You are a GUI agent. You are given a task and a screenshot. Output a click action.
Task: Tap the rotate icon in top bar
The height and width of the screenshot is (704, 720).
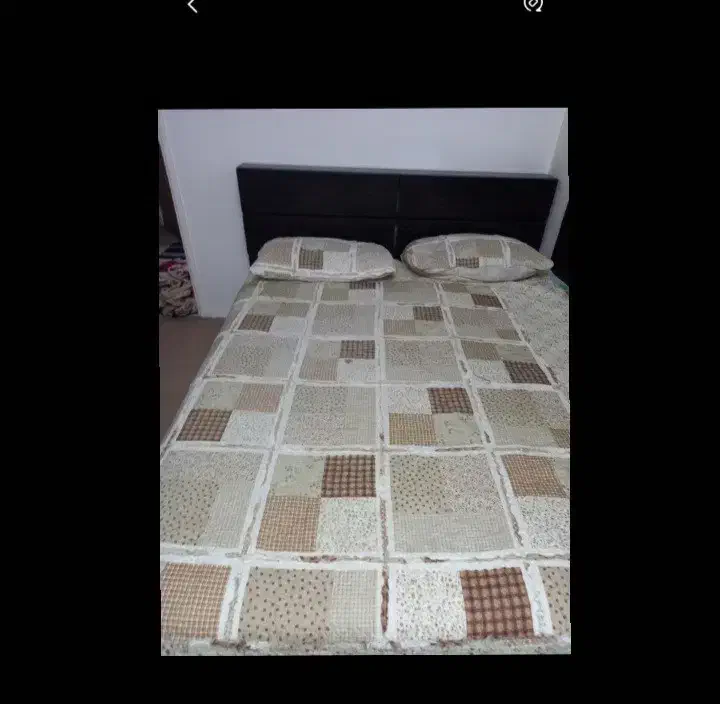533,5
